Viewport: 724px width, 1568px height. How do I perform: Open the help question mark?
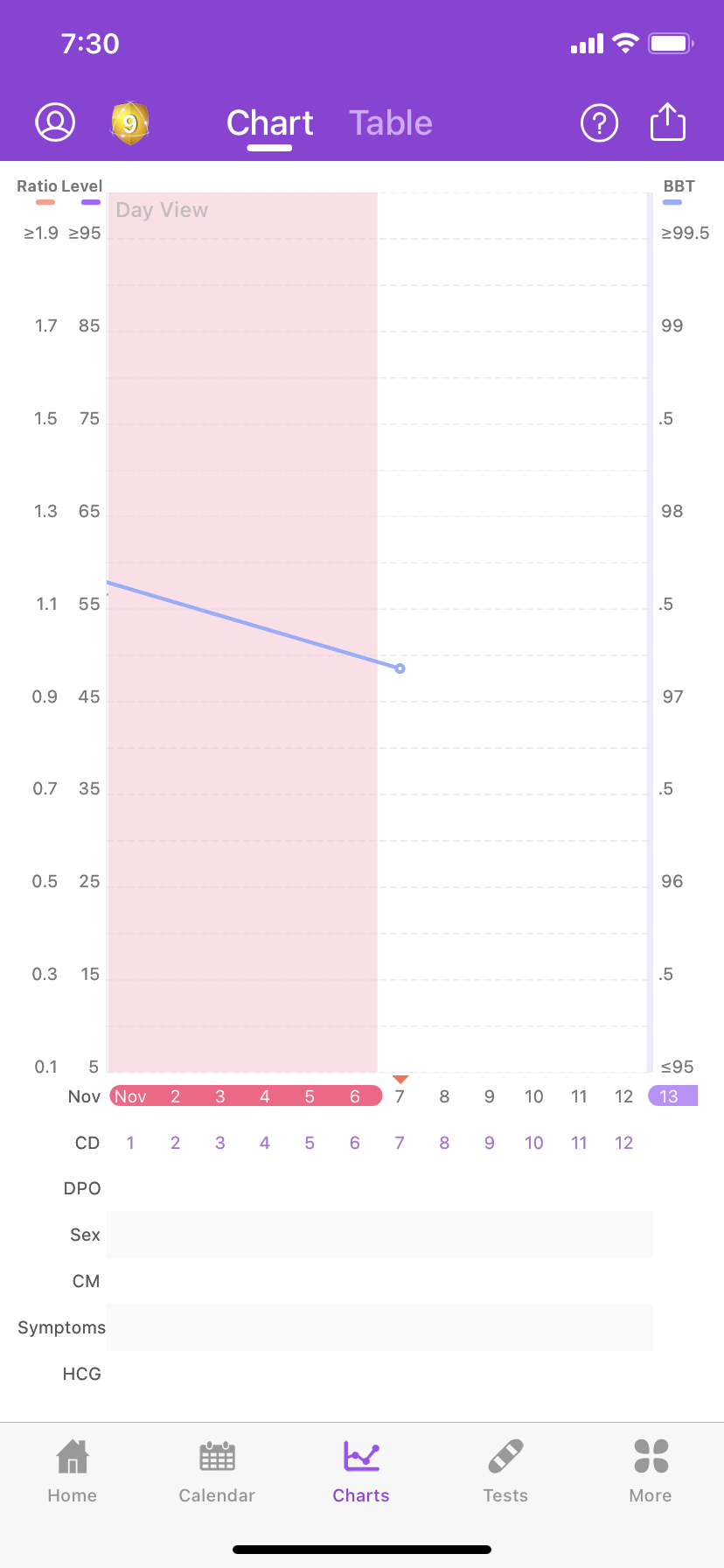[x=599, y=123]
